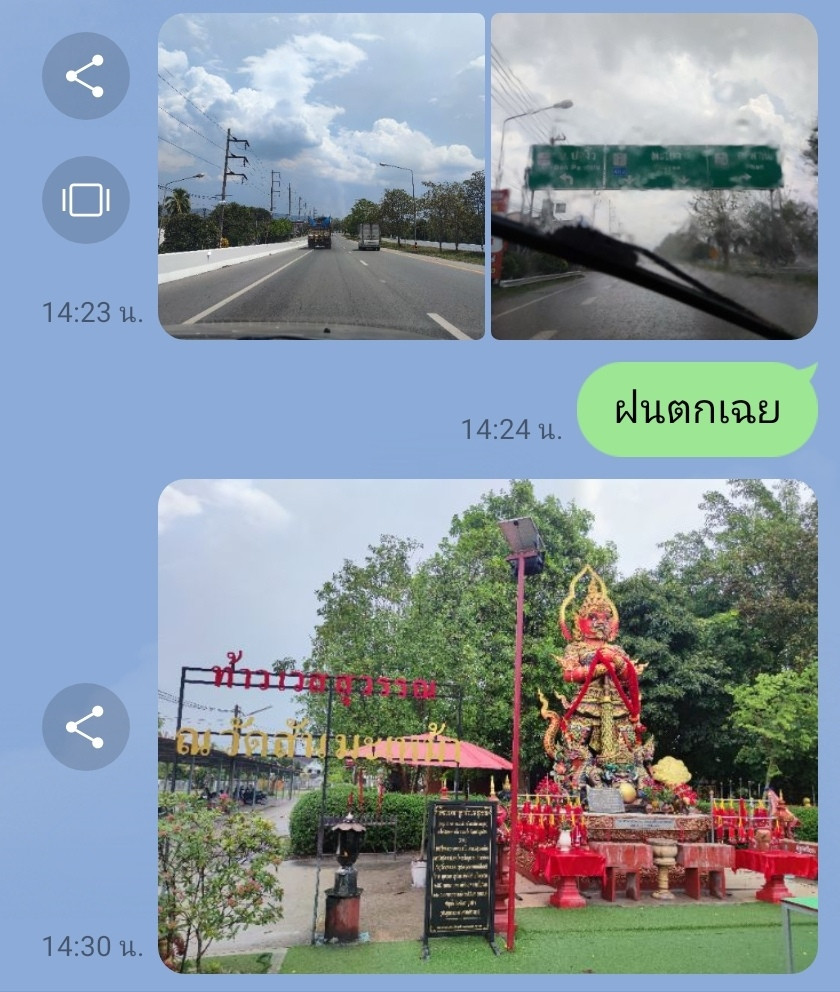
Task: Open the album view icon beside road photos
Action: click(x=86, y=199)
